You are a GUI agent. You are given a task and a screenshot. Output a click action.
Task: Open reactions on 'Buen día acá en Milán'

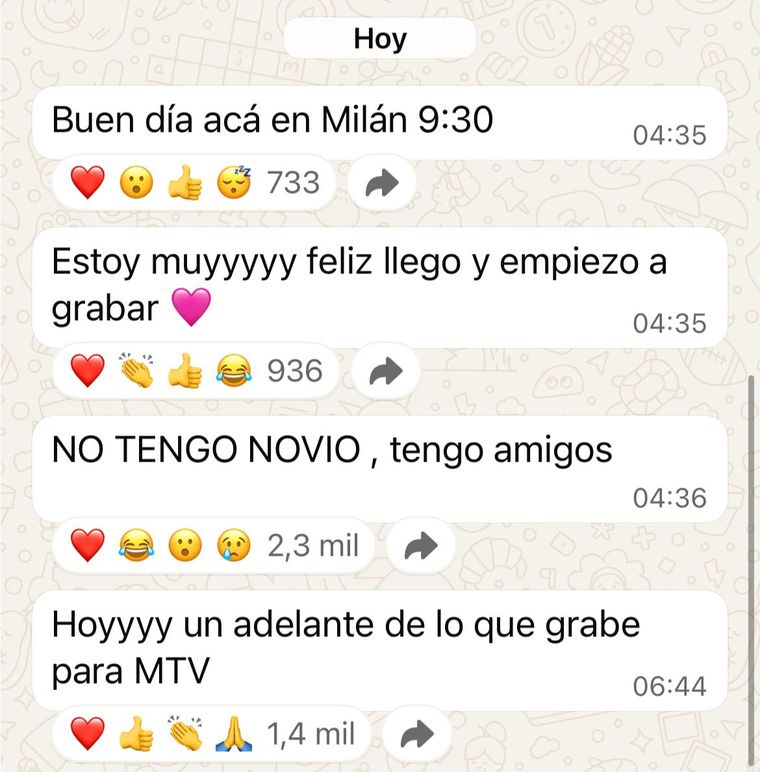pos(195,183)
